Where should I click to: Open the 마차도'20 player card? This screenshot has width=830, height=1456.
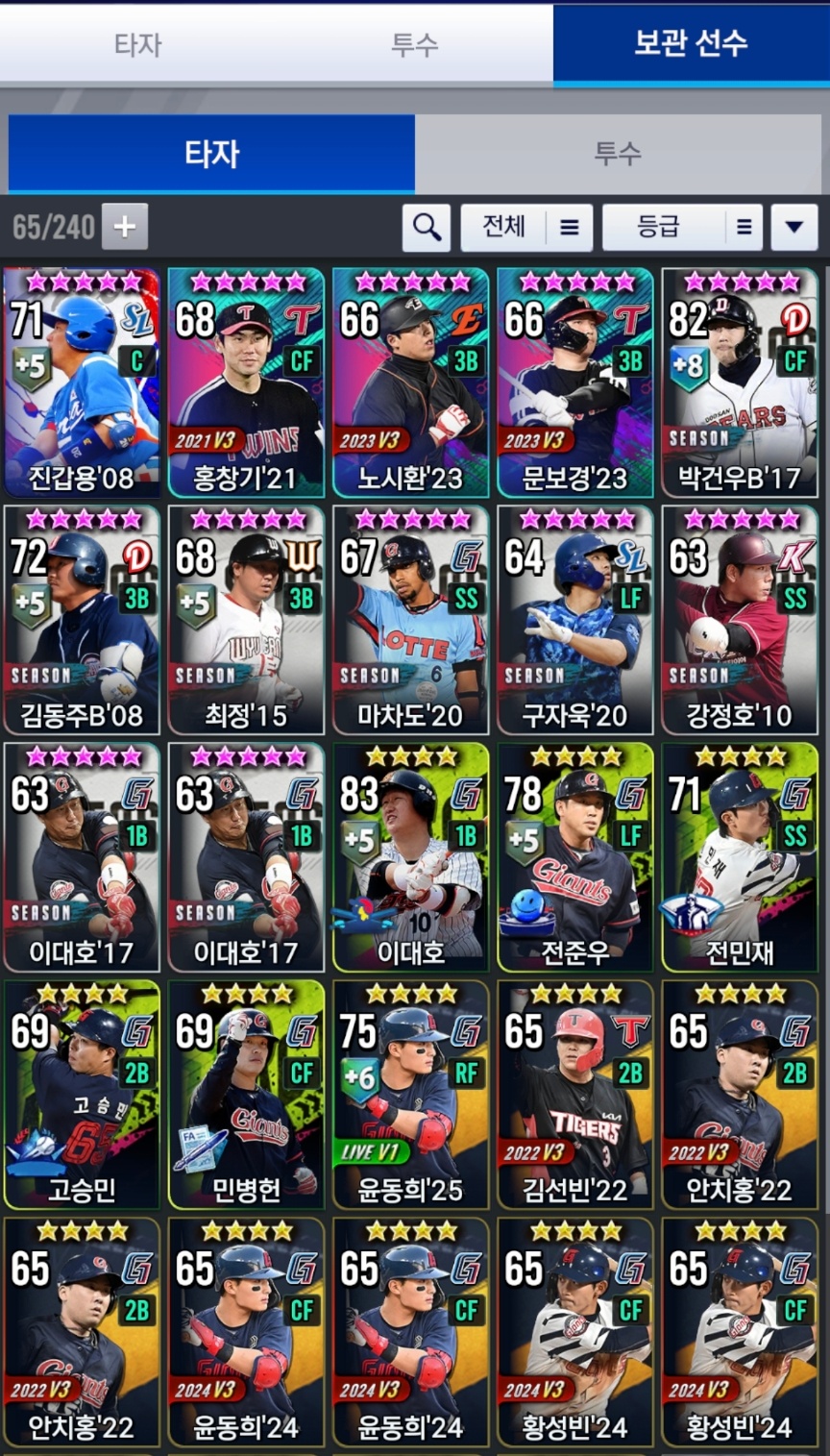click(410, 620)
